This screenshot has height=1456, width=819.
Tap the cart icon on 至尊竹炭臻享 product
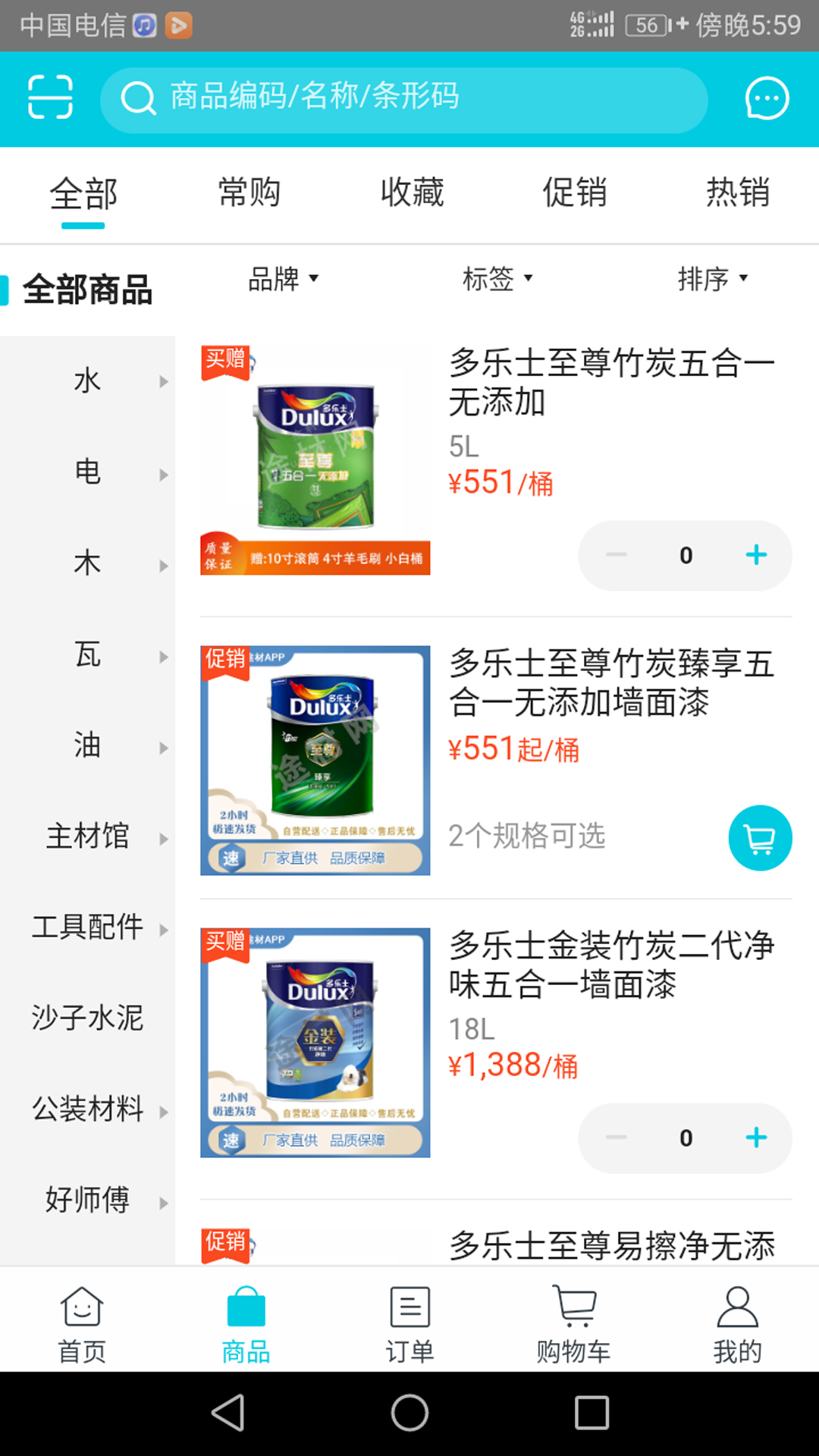[x=760, y=837]
